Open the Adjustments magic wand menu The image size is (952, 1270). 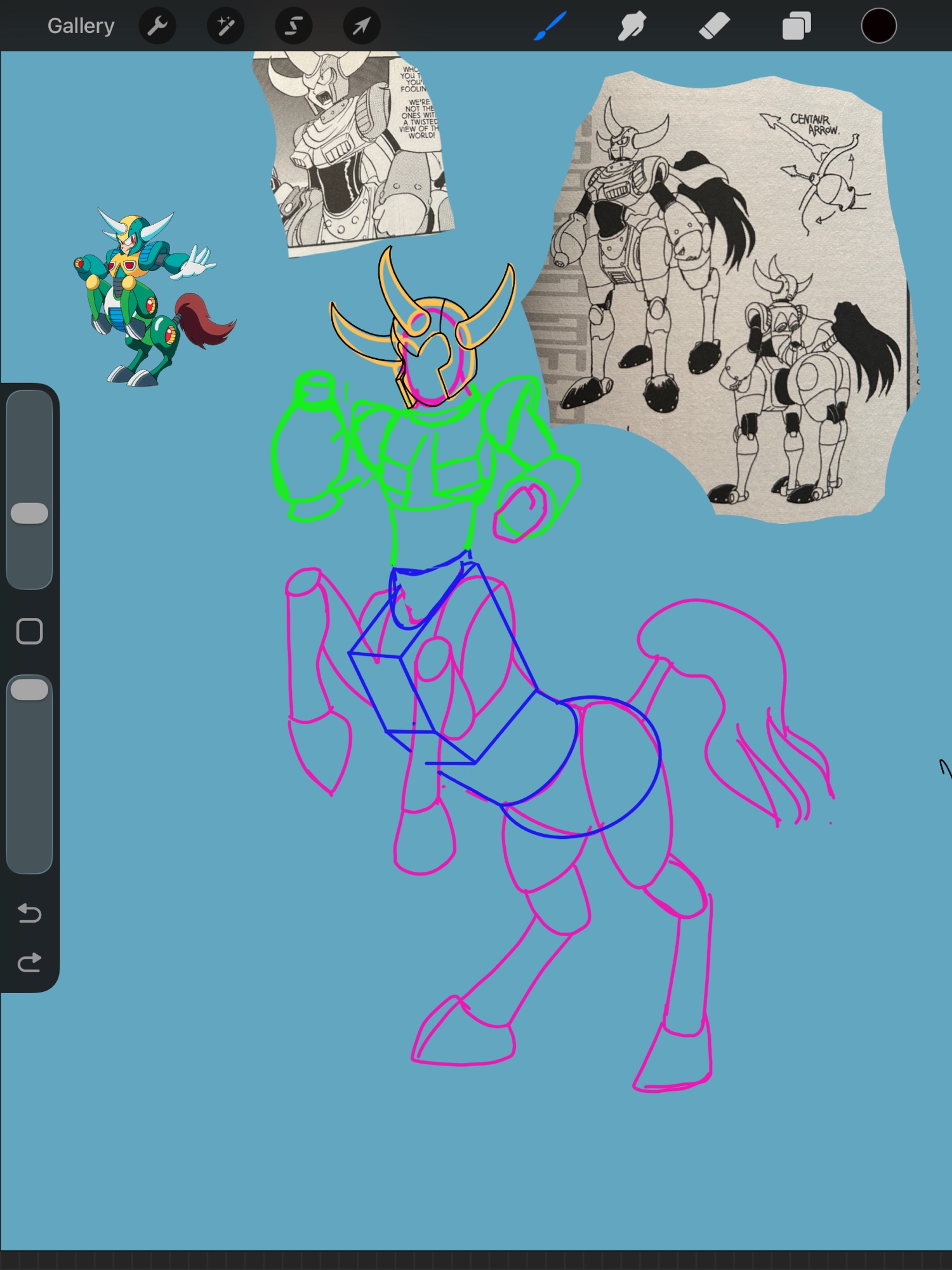(x=225, y=26)
